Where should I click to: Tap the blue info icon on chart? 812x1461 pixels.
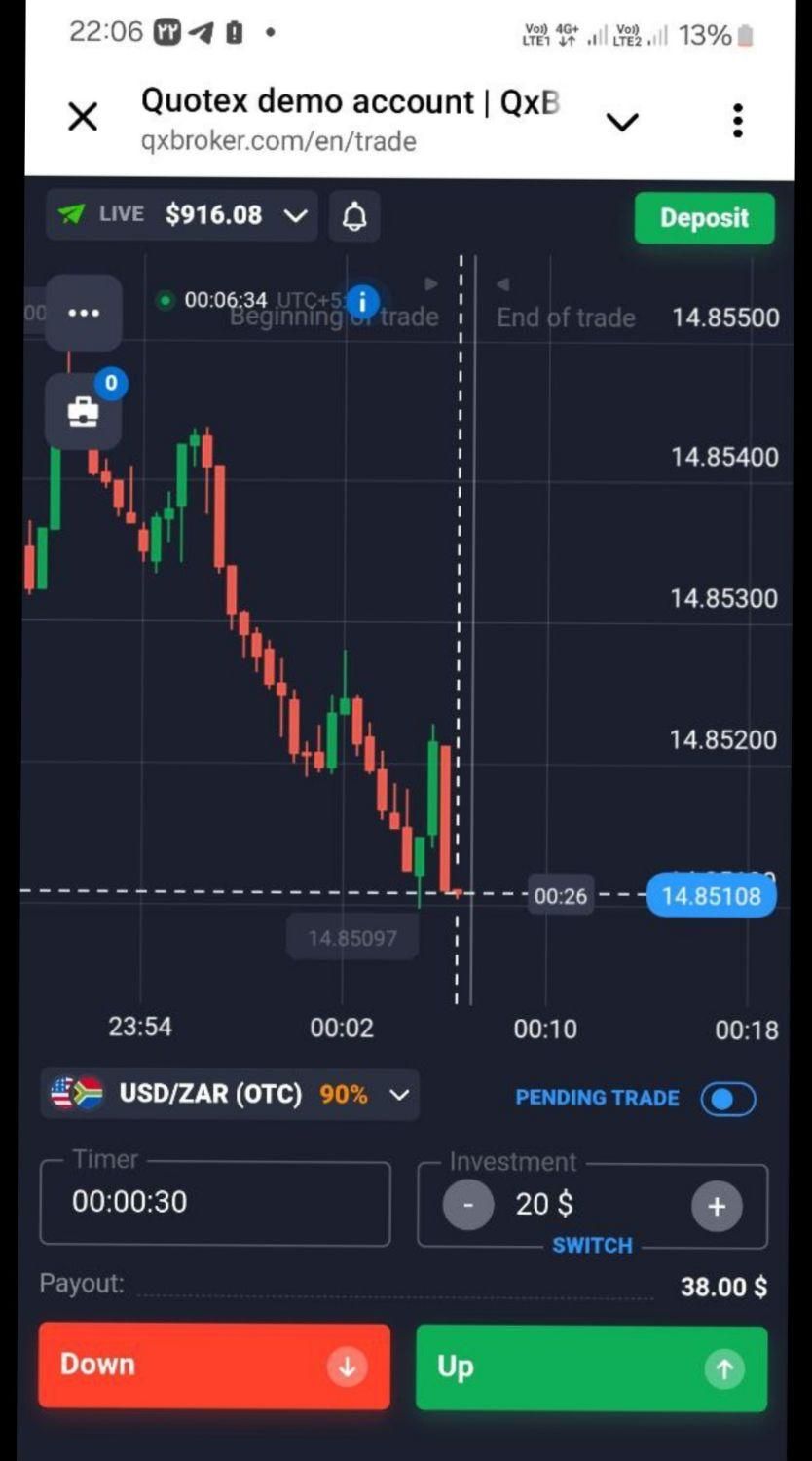coord(362,301)
